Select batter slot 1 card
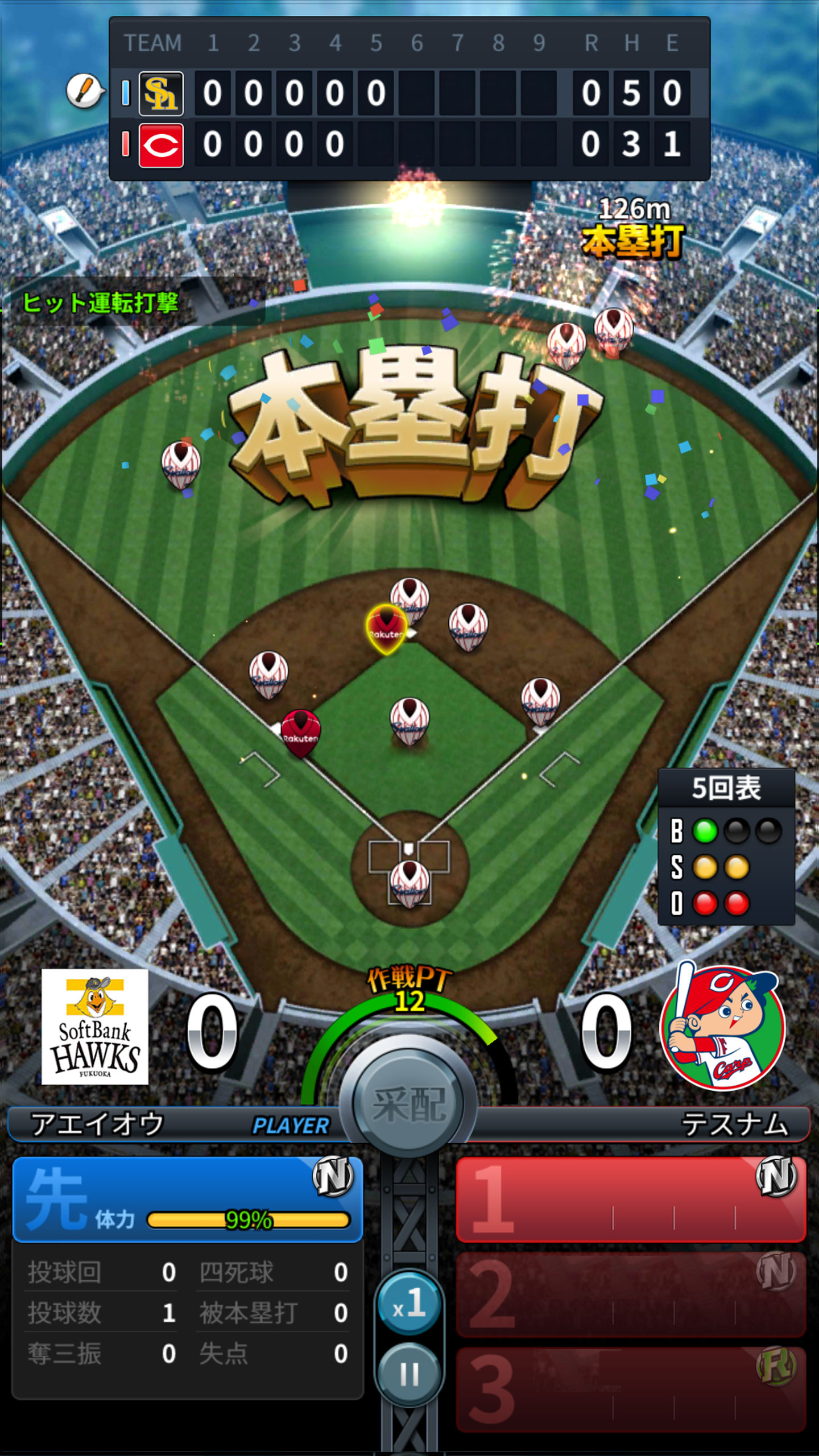Screen dimensions: 819x1456 pyautogui.click(x=631, y=1198)
